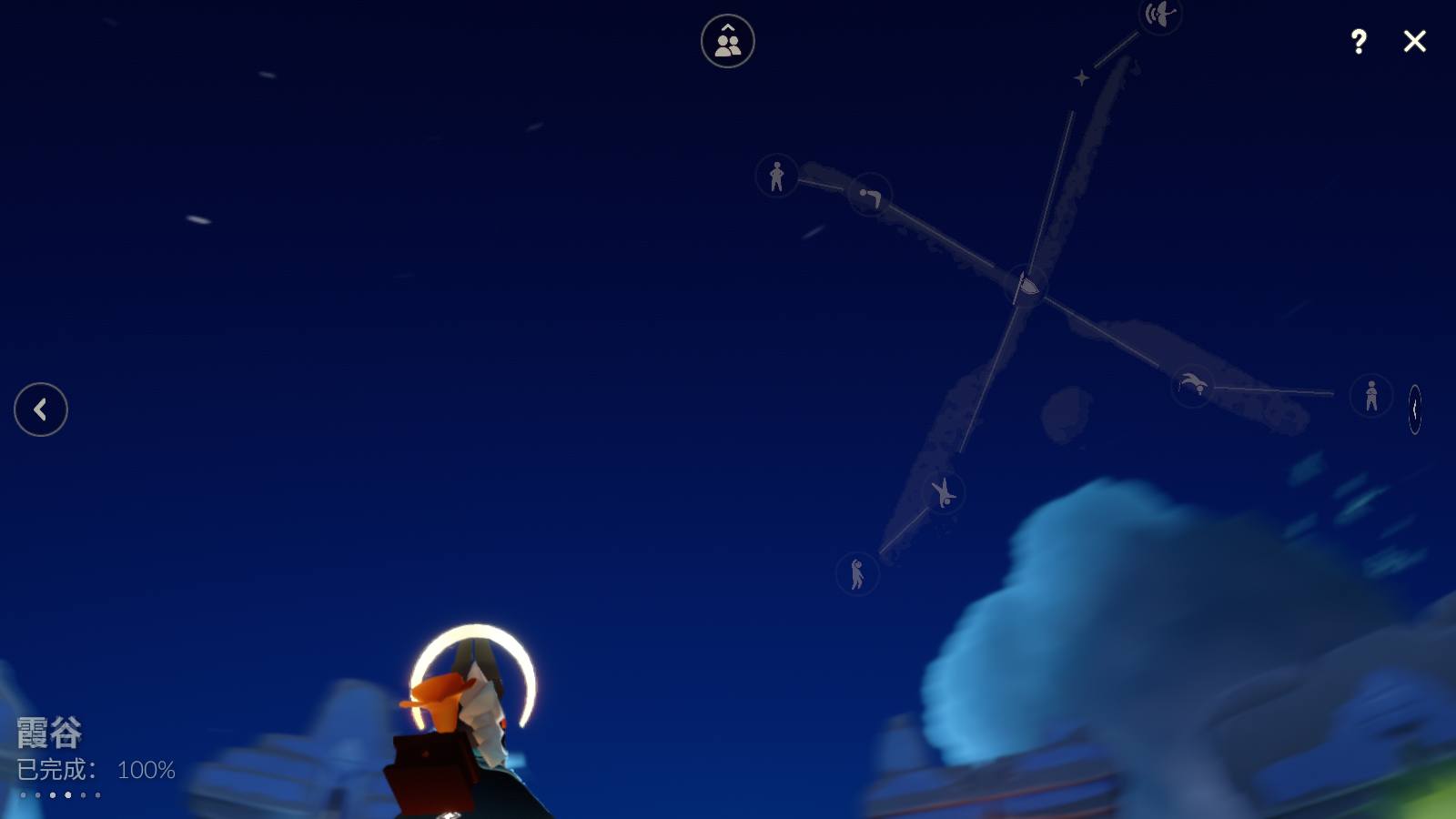Select the waving figure spirit node

(856, 573)
